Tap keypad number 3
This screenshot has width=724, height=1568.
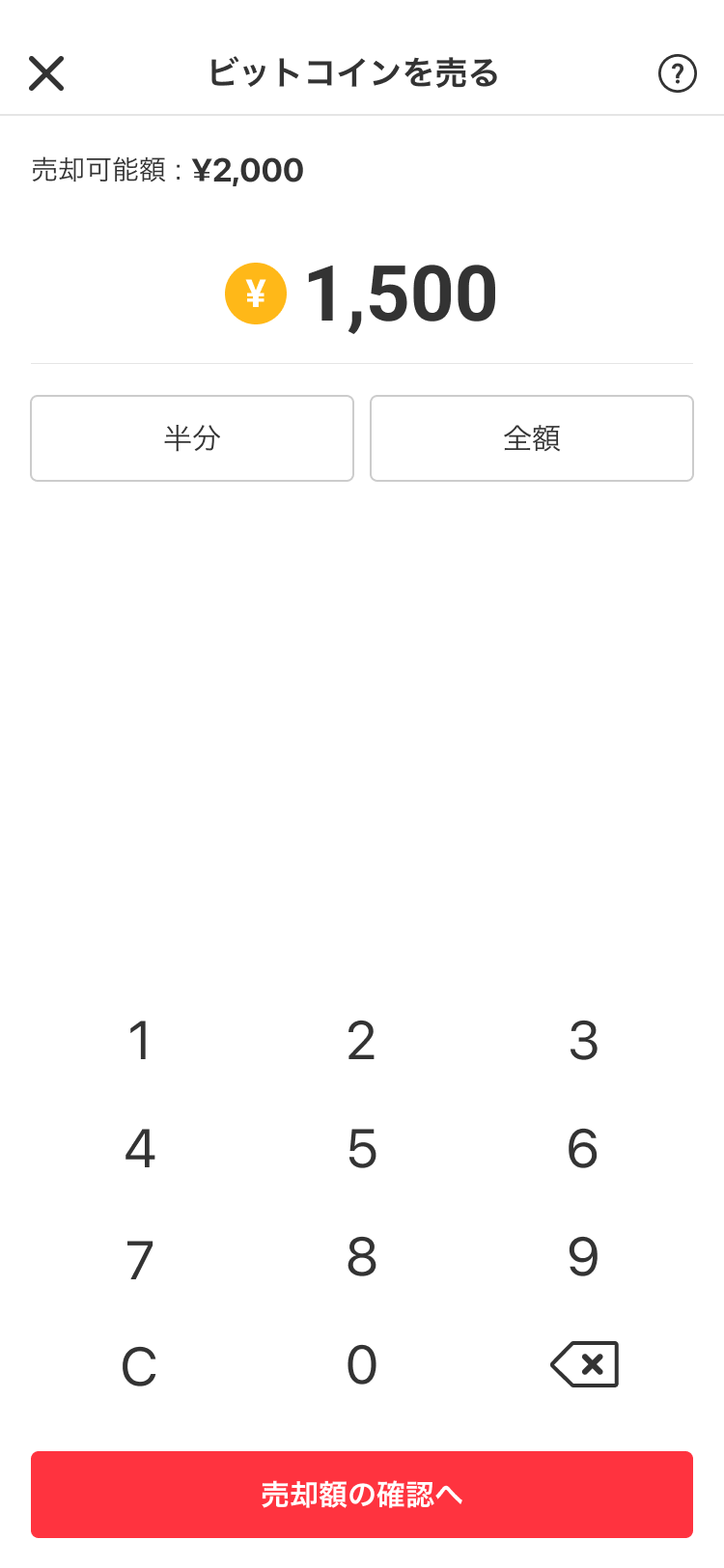(x=583, y=1041)
